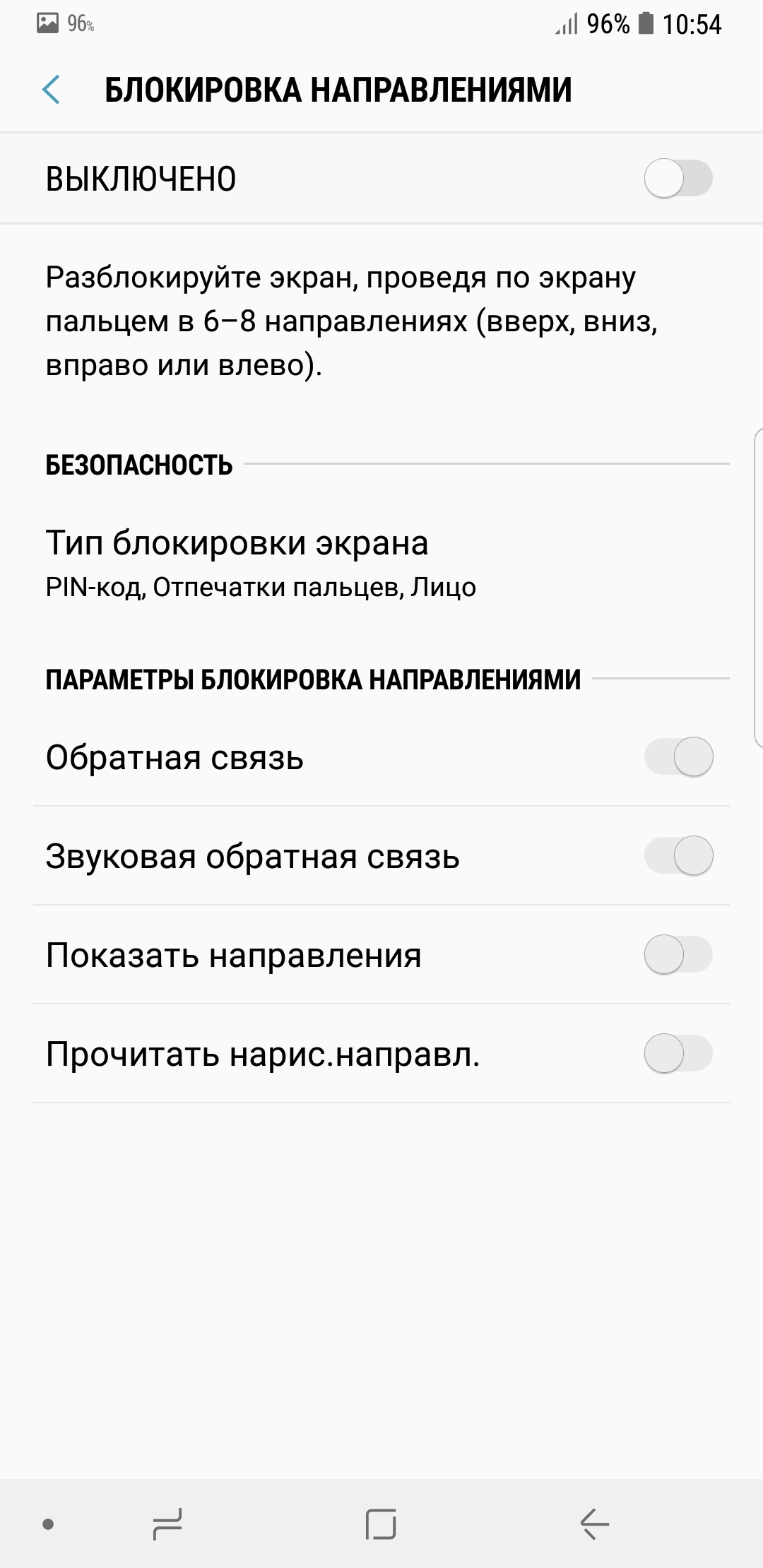Toggle the Звуковая обратная связь switch
The height and width of the screenshot is (1568, 763).
[x=678, y=856]
